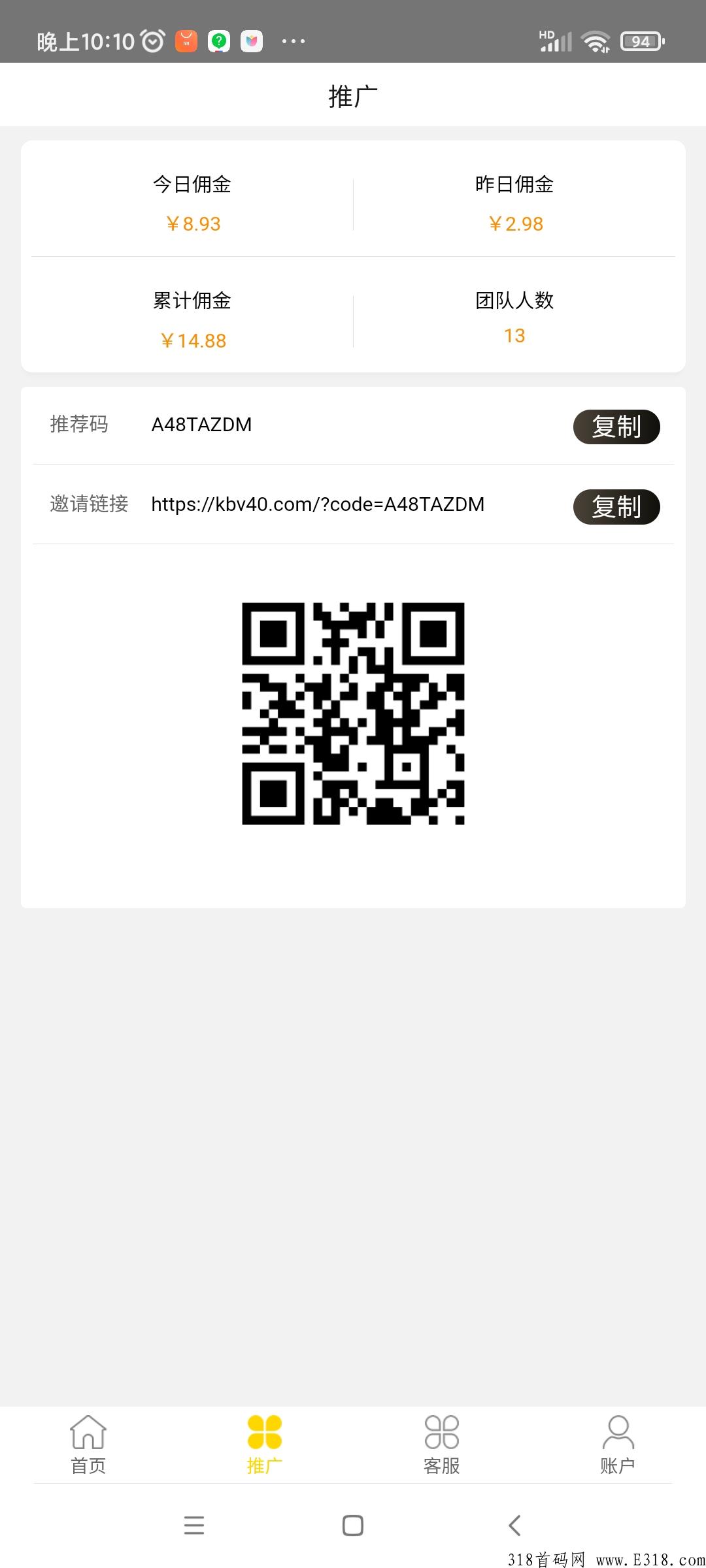Copy the invitation link
Image resolution: width=706 pixels, height=1568 pixels.
616,507
